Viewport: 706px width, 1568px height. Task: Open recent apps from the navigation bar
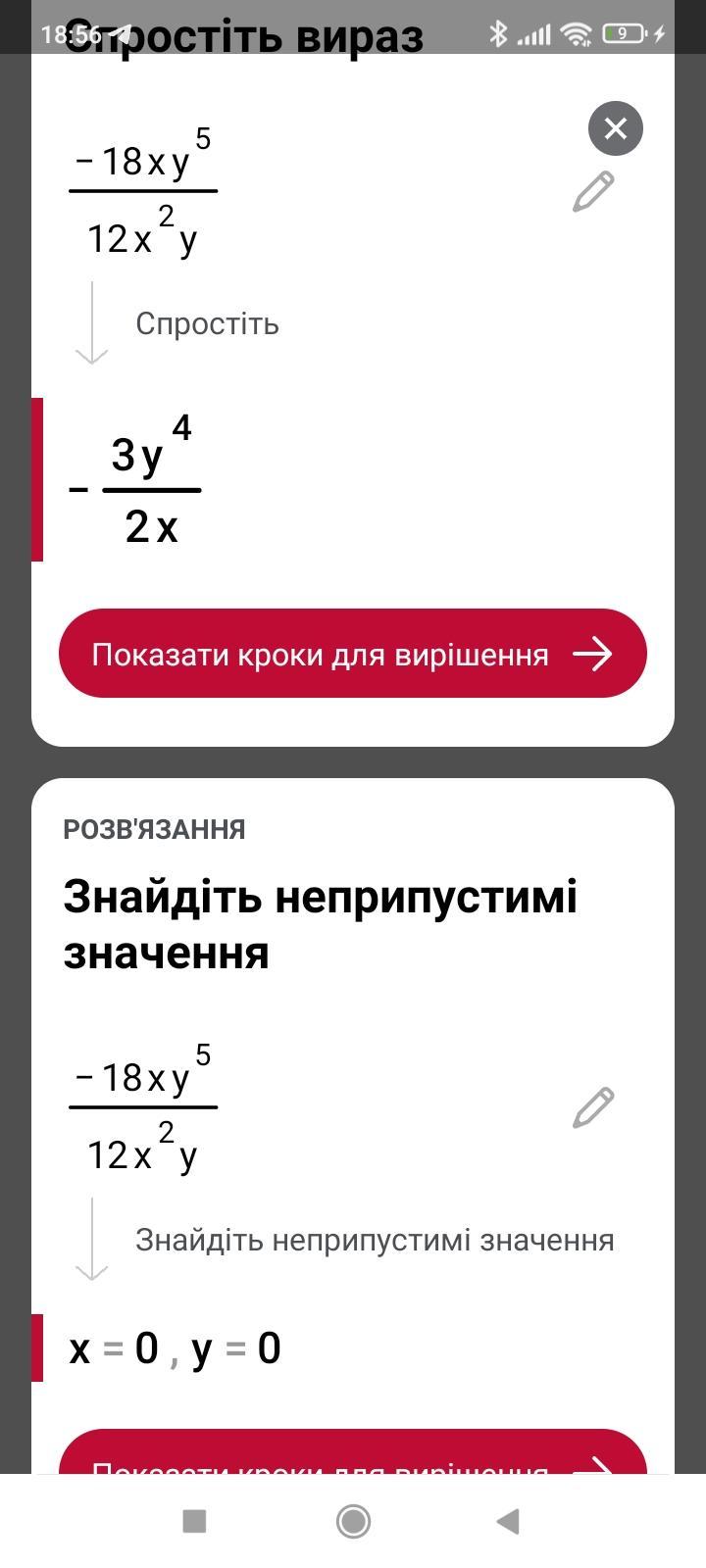click(x=195, y=1521)
